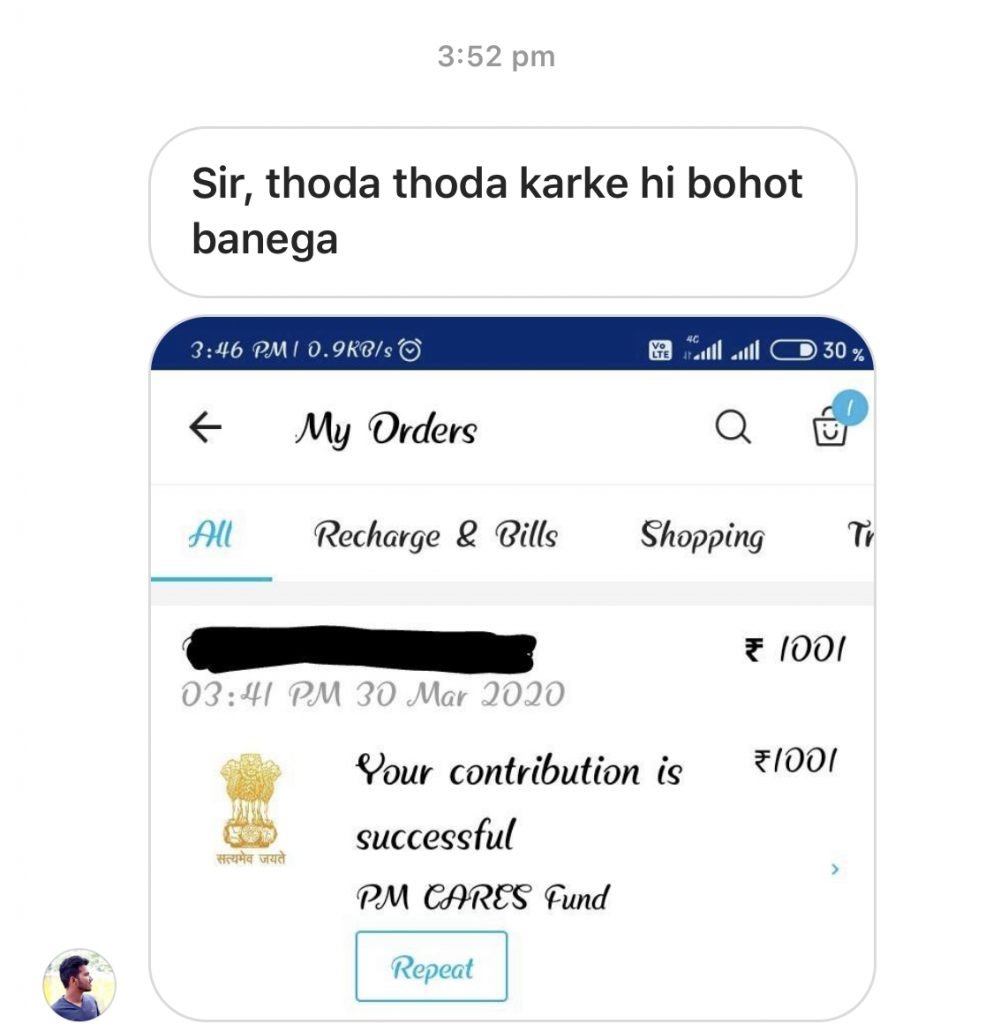Screen dimensions: 993x1024
Task: Open the shared PM CARES screenshot image
Action: (512, 667)
